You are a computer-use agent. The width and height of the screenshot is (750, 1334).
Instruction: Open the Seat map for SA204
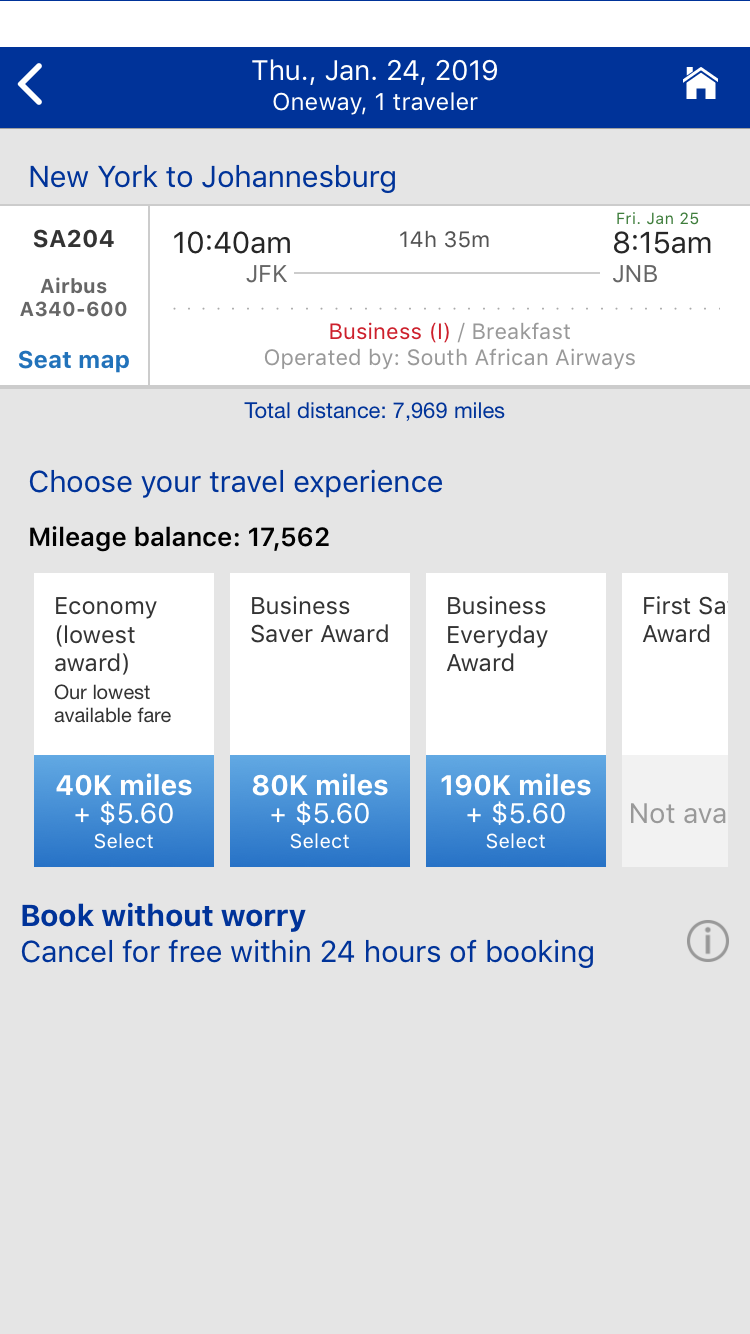coord(74,360)
